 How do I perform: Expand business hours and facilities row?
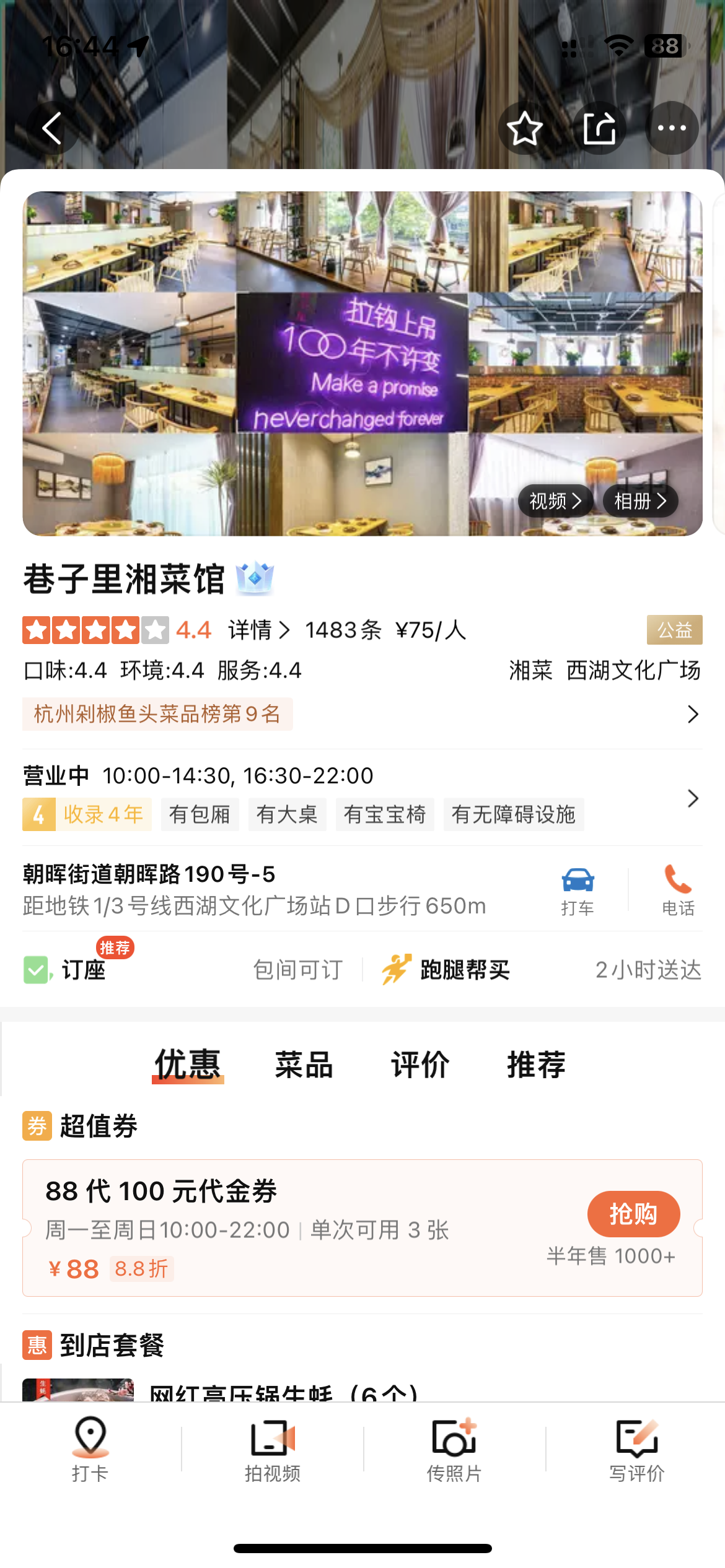[x=693, y=798]
